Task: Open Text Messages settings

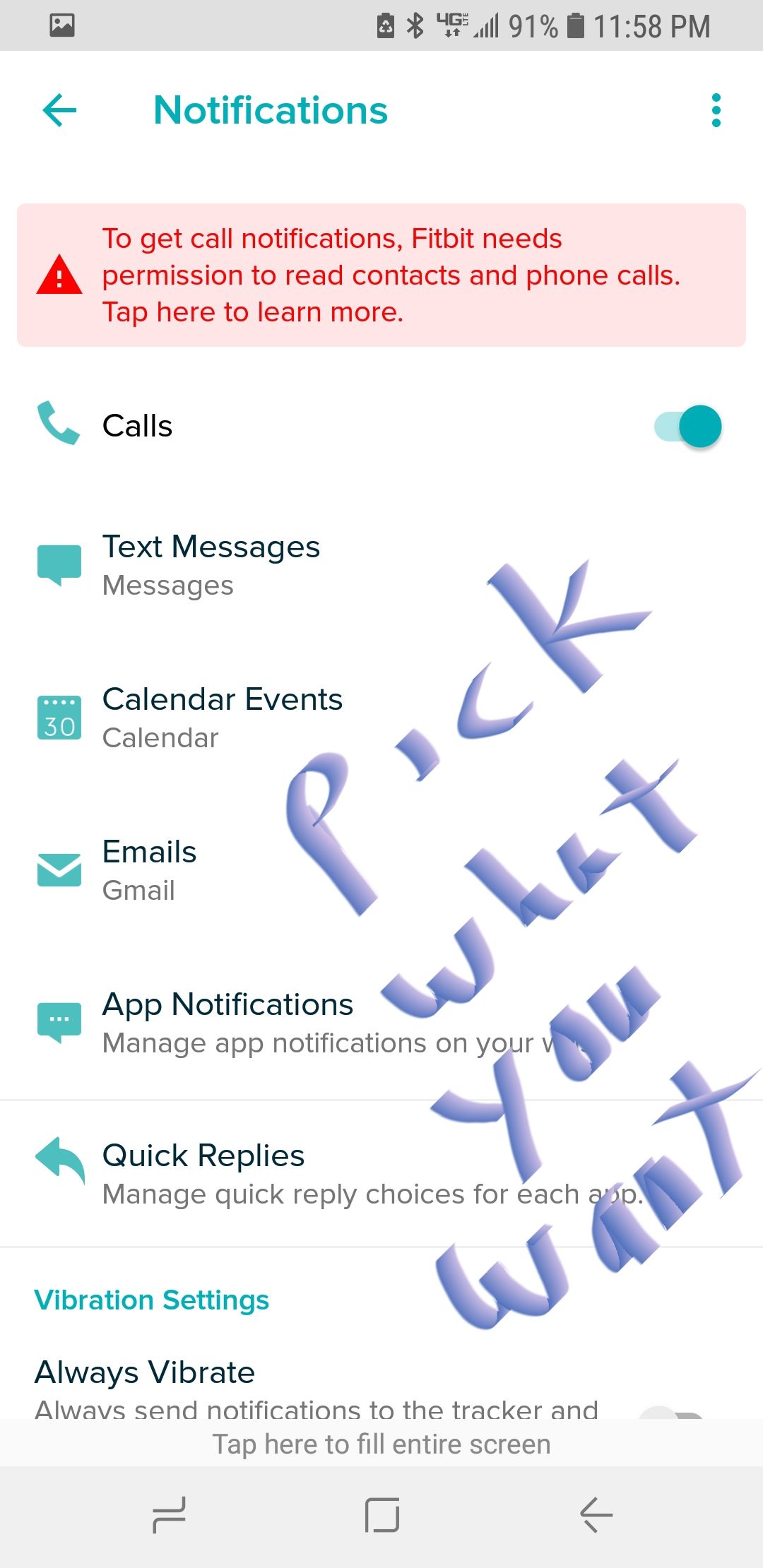Action: pos(381,565)
